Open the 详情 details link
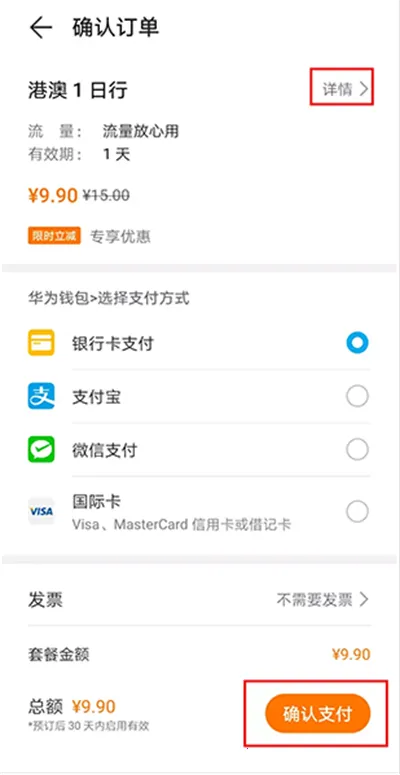 click(x=346, y=89)
